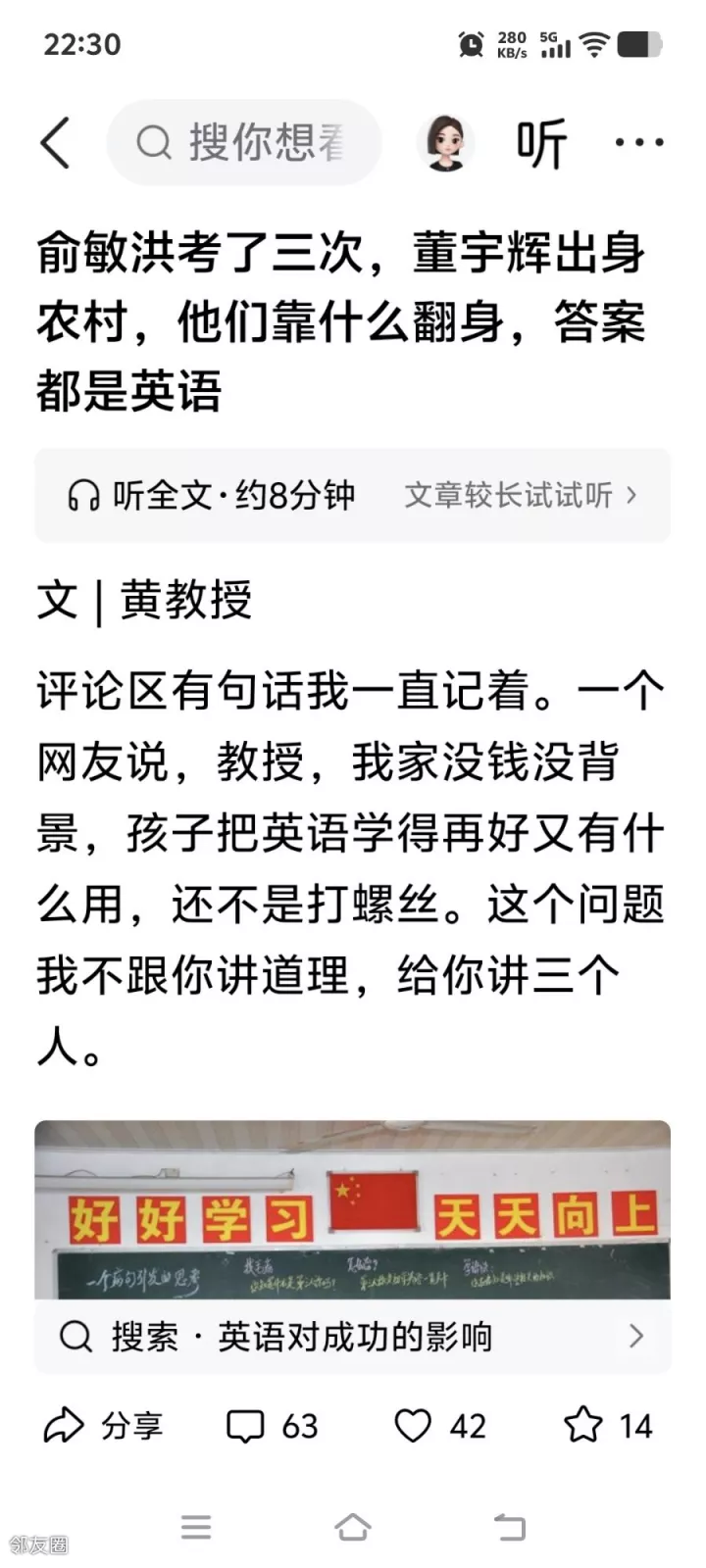
Task: Open the three-dot overflow menu
Action: 639,143
